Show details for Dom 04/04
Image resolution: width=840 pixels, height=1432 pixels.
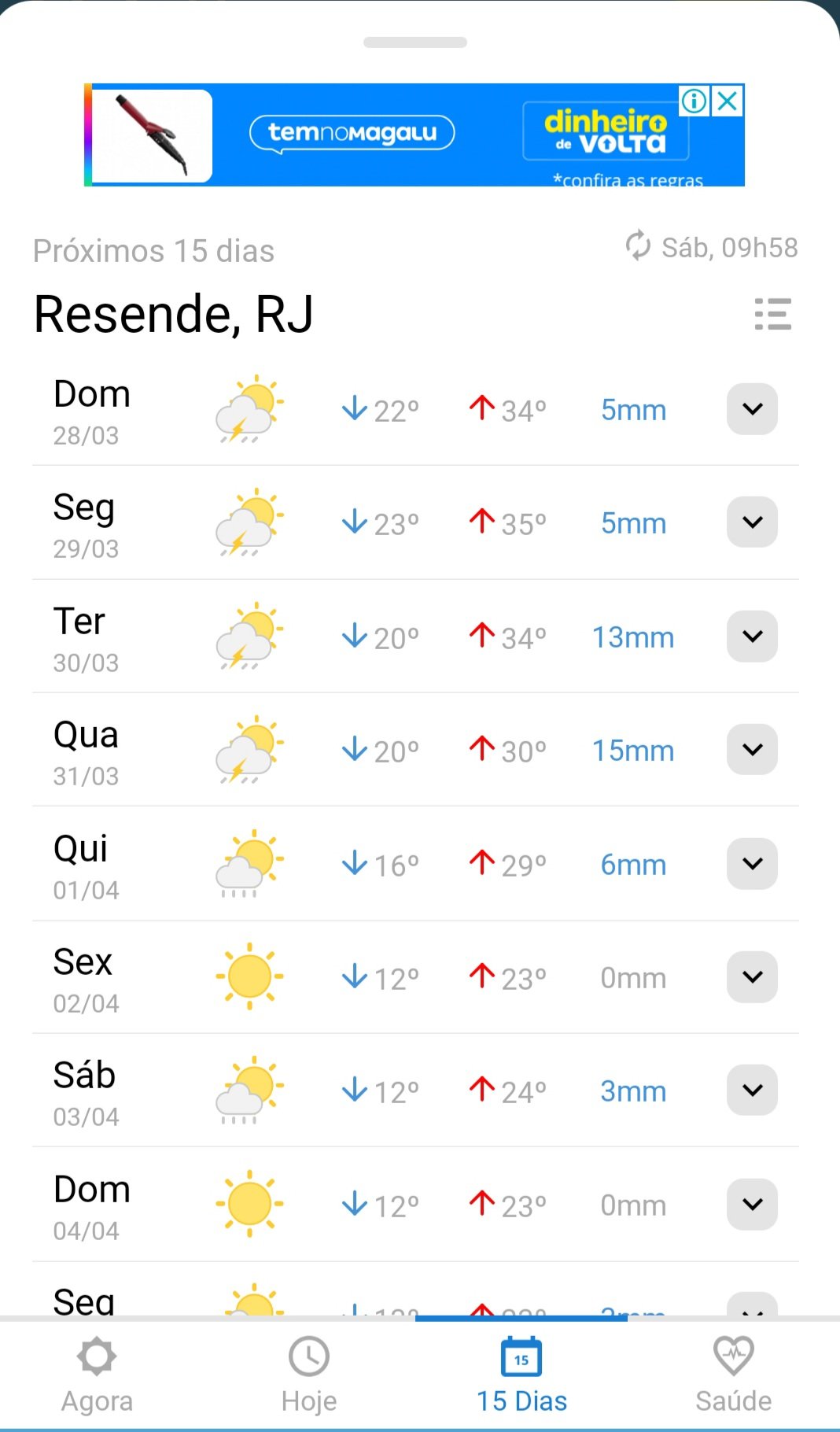click(x=752, y=1205)
